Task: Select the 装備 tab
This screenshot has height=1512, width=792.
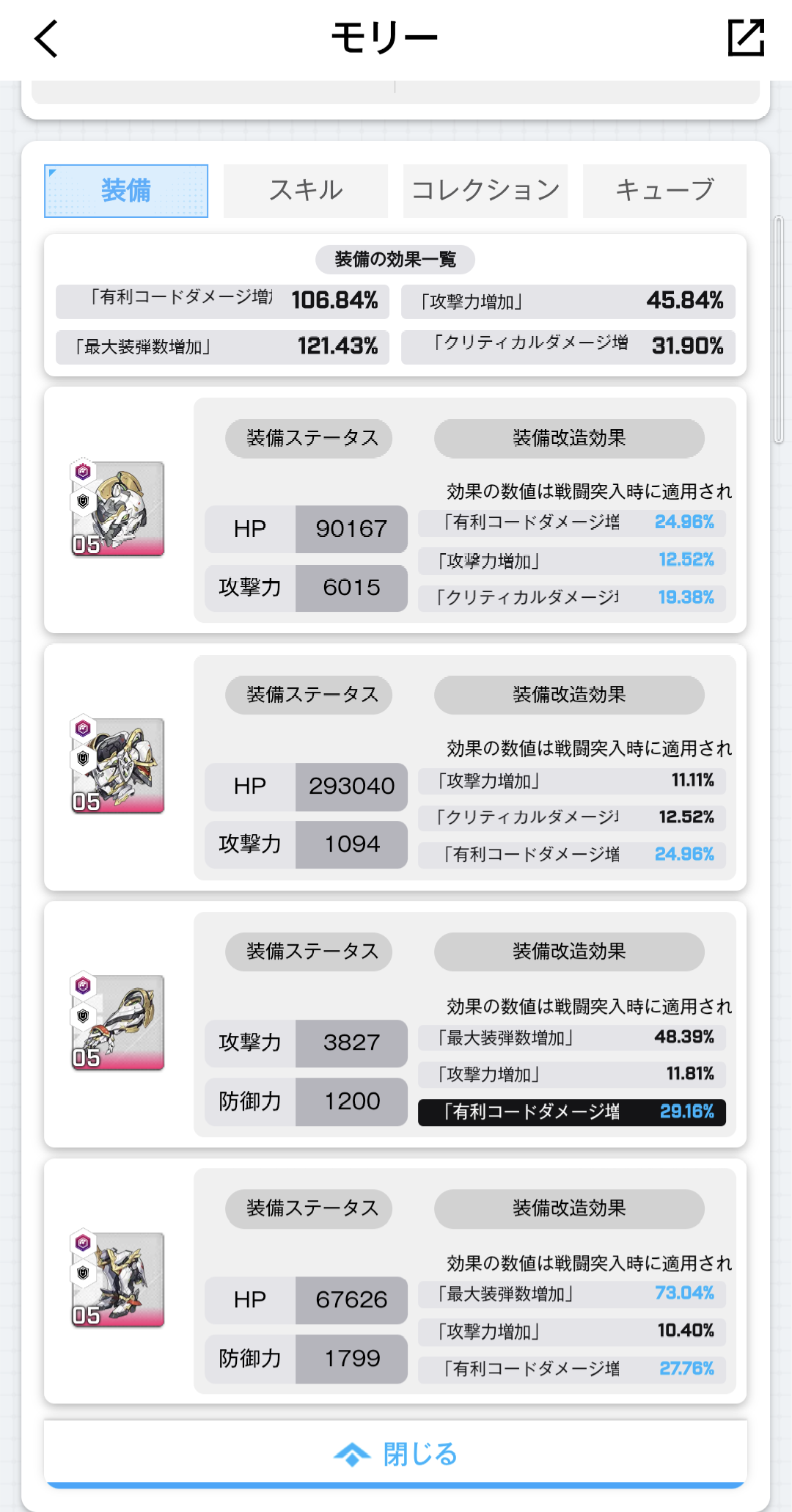Action: [x=126, y=191]
